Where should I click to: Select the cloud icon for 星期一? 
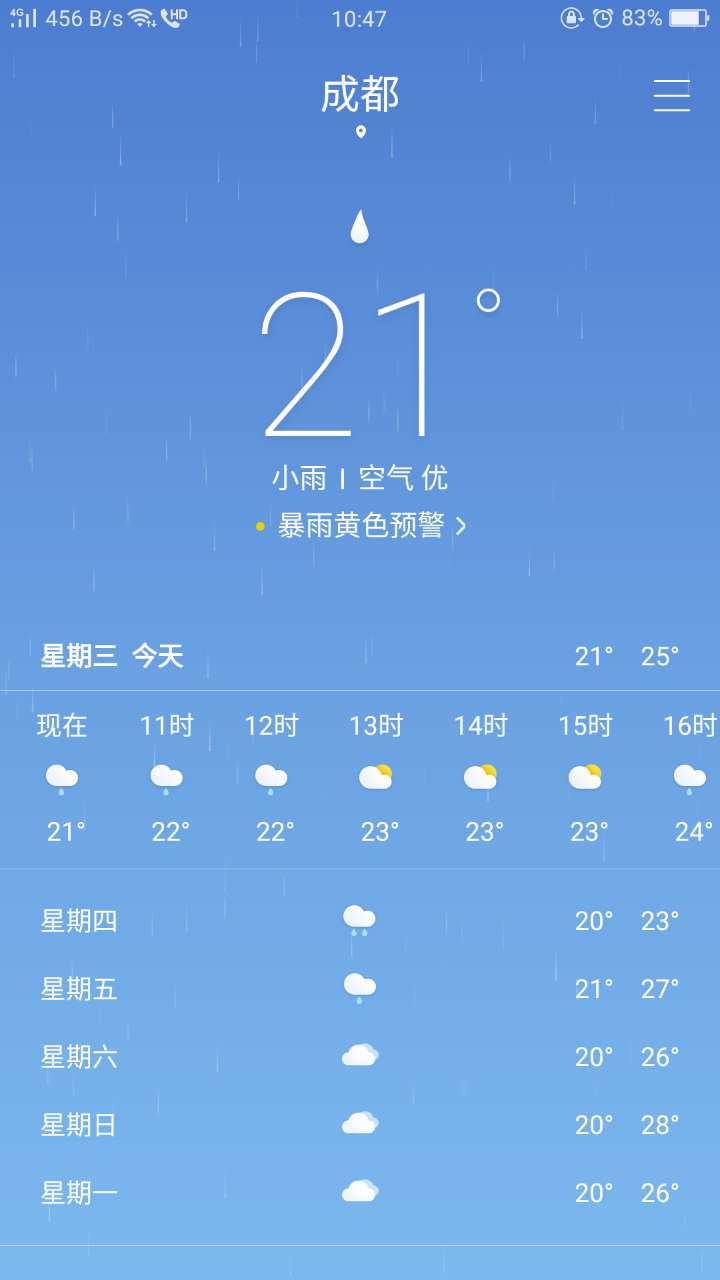click(358, 1189)
